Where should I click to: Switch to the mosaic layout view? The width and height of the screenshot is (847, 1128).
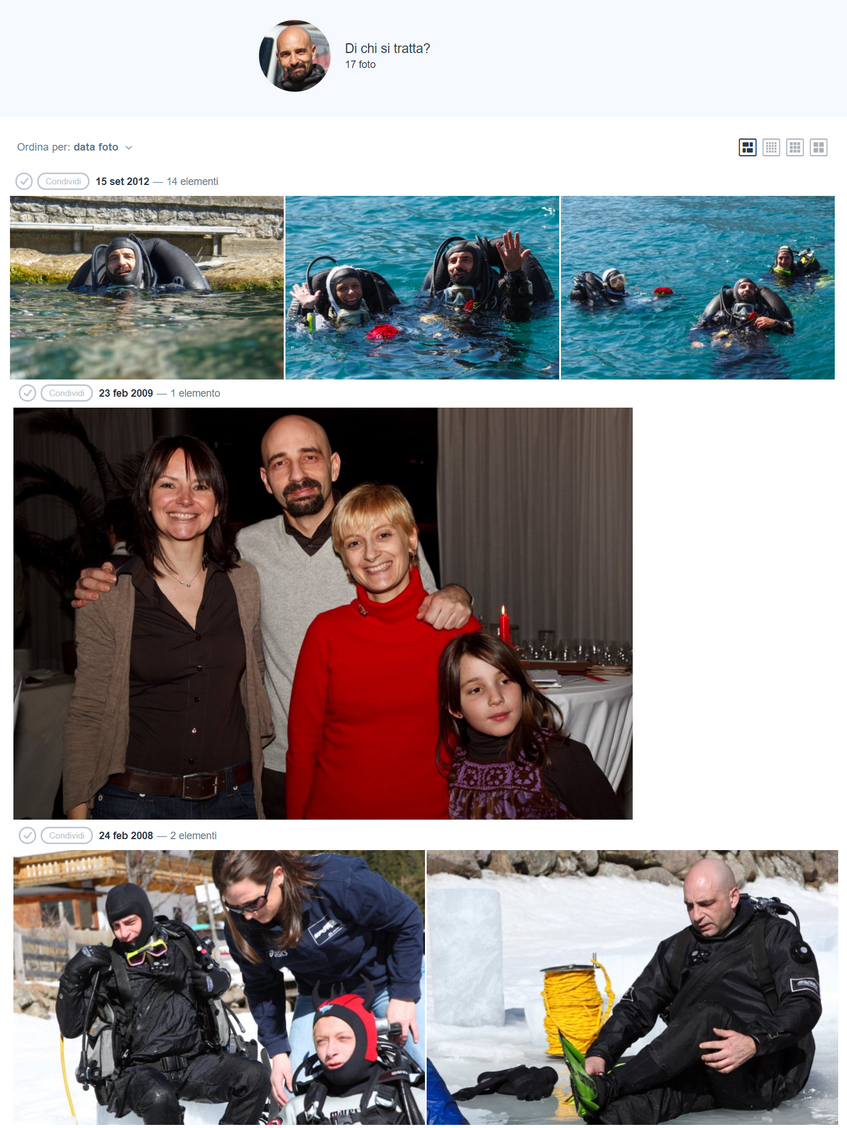point(747,148)
